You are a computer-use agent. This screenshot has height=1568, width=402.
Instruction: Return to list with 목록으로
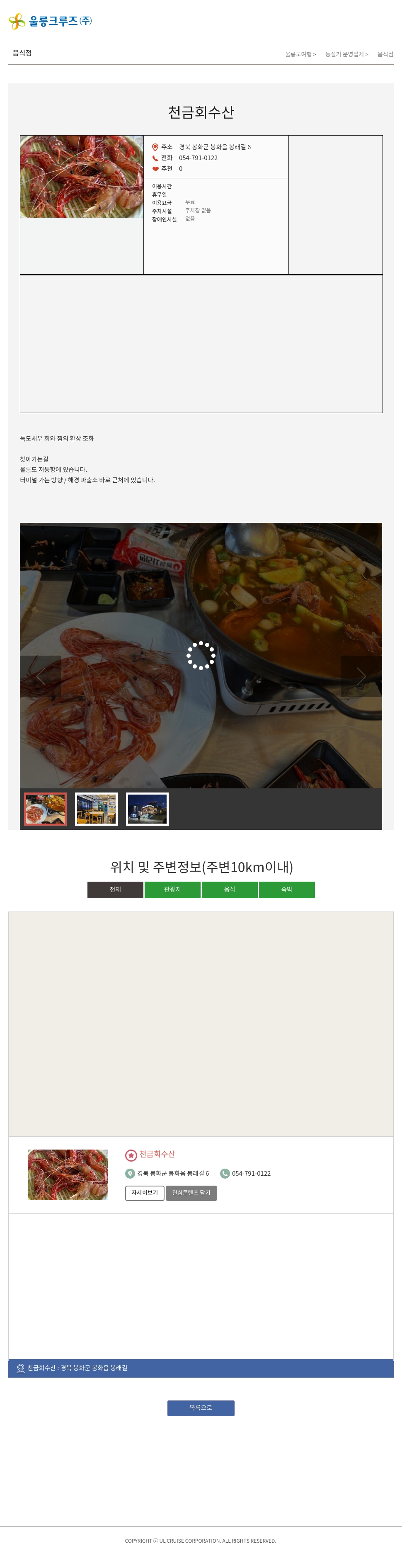[201, 1408]
